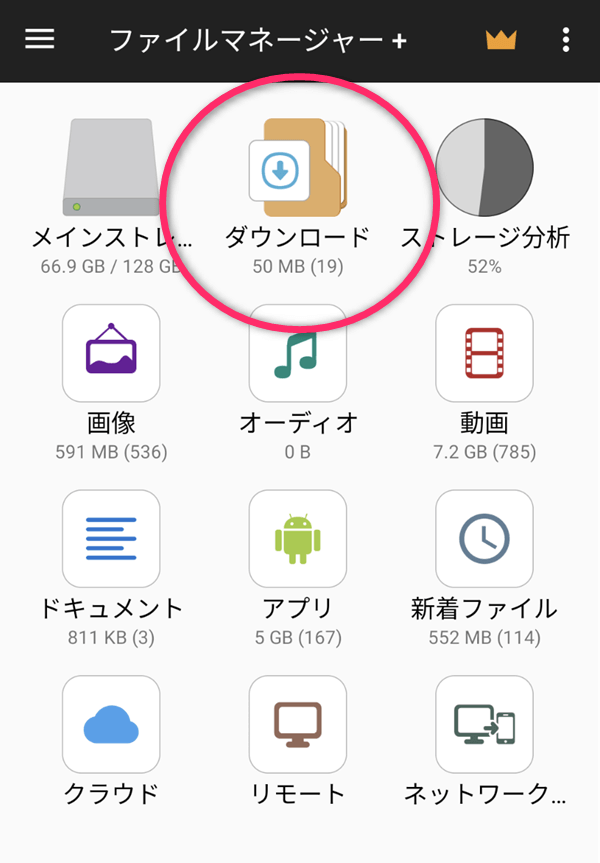This screenshot has width=600, height=863.
Task: Open メインストレージ main storage
Action: coord(110,168)
